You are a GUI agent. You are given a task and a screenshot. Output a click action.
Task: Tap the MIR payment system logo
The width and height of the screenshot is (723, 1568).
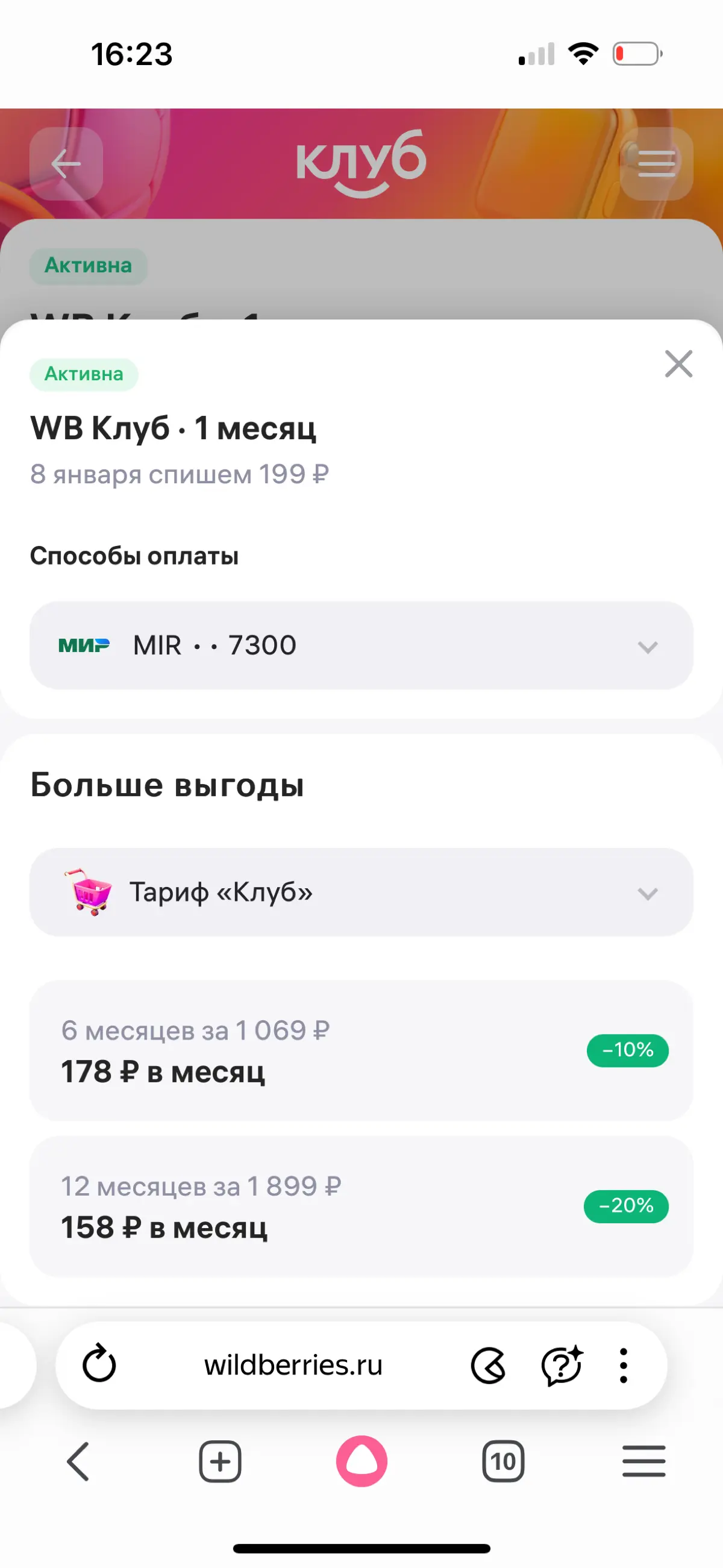coord(84,645)
